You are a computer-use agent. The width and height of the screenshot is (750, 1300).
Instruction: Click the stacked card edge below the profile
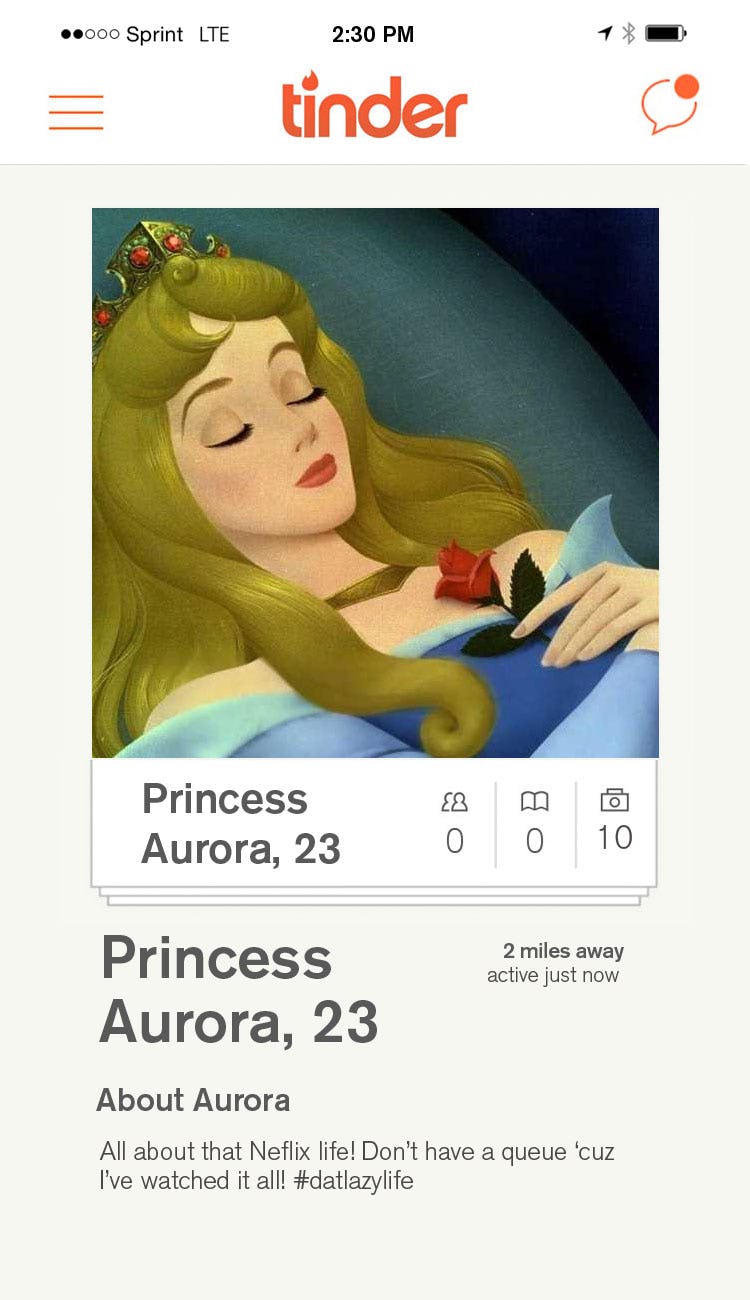coord(375,897)
